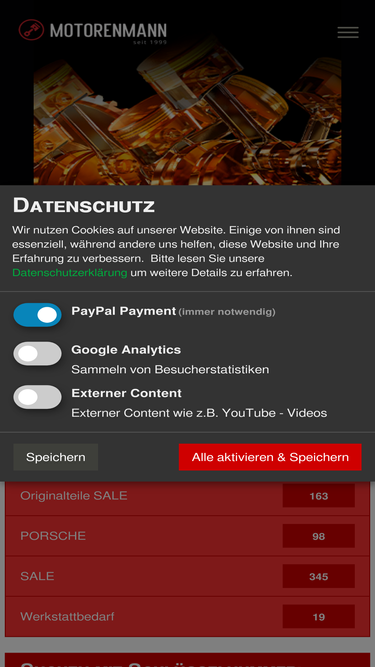Open the Originalteile SALE category
Image resolution: width=375 pixels, height=667 pixels.
coord(188,496)
